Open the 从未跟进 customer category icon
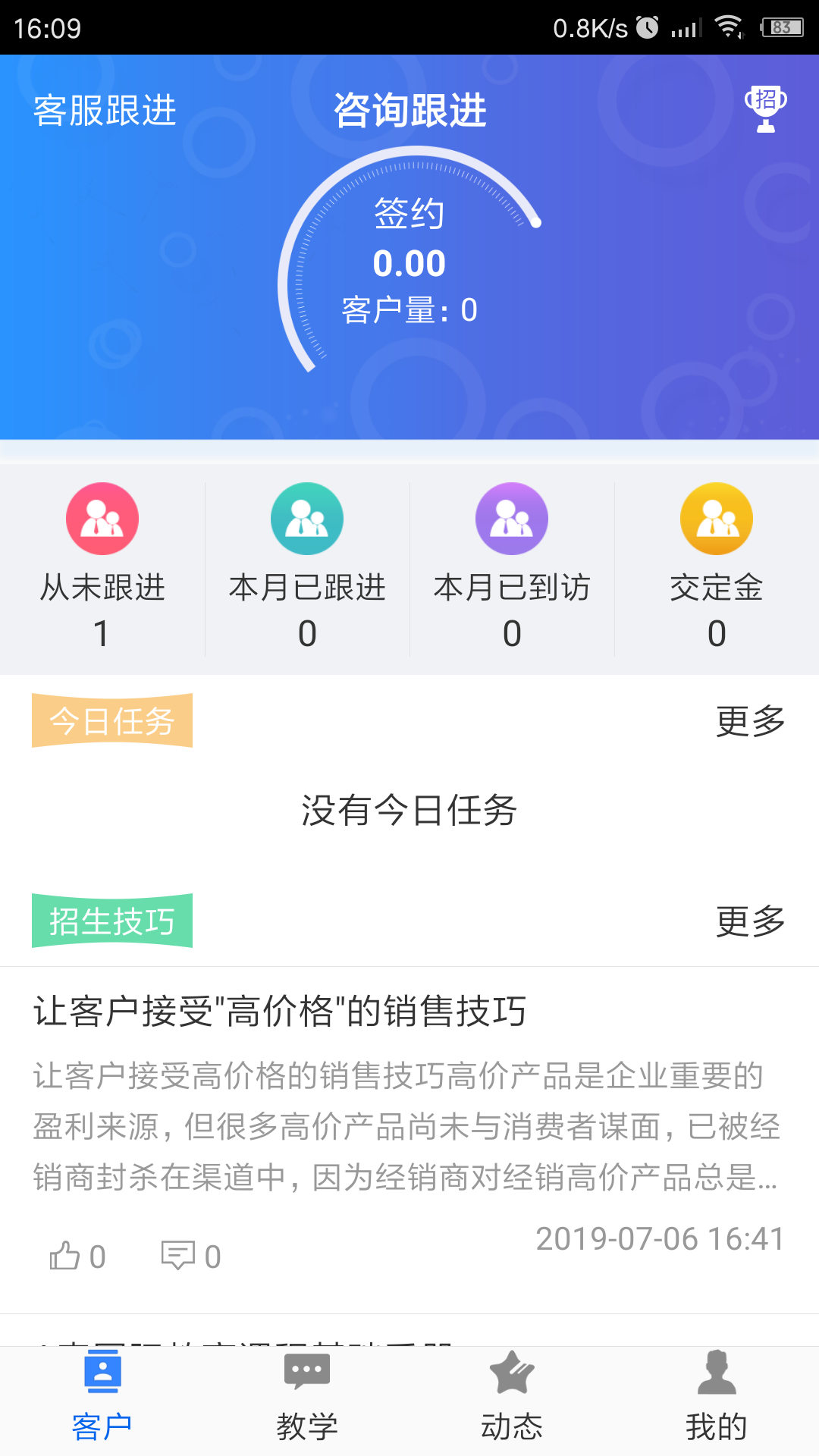 [101, 518]
